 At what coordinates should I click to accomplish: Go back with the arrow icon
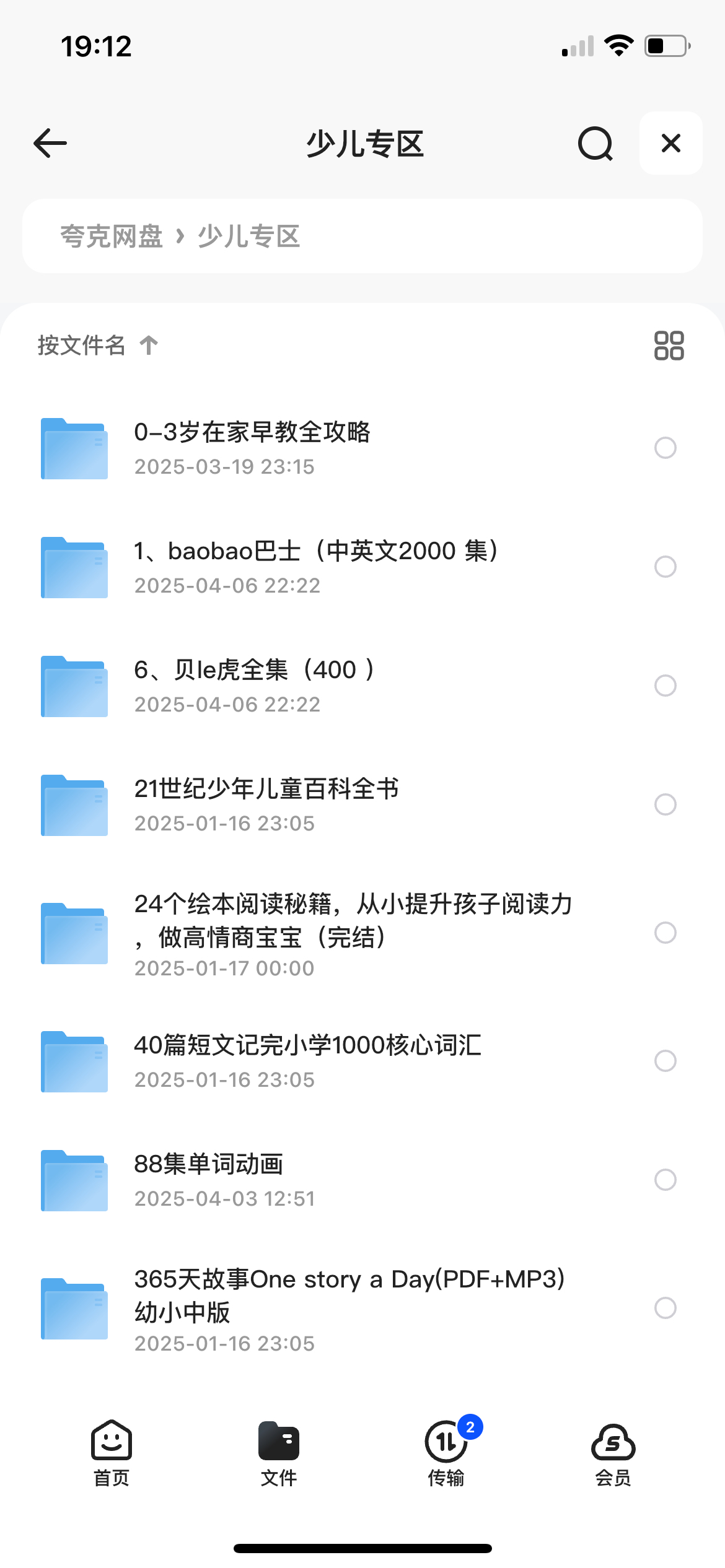pos(50,144)
